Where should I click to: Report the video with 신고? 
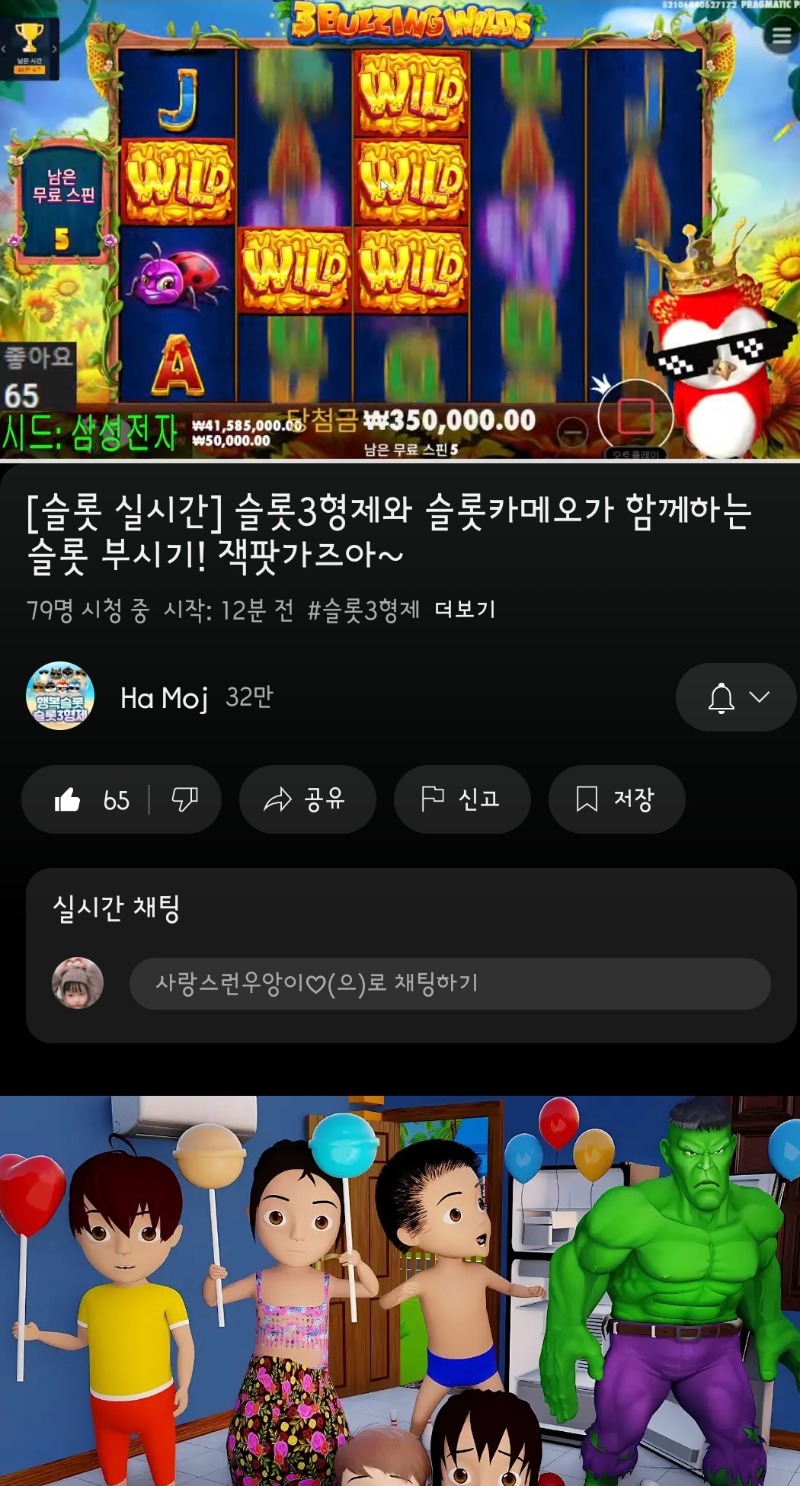coord(462,800)
